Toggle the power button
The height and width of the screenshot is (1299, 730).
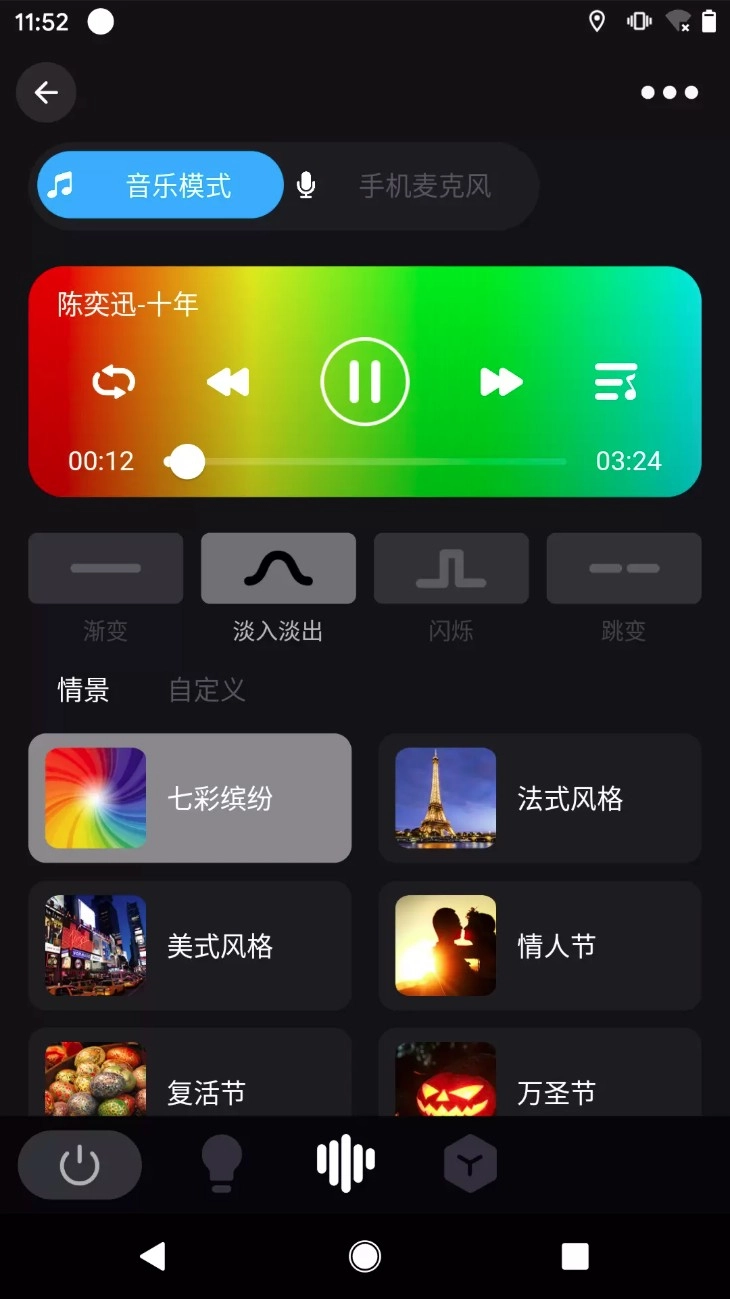point(80,1165)
